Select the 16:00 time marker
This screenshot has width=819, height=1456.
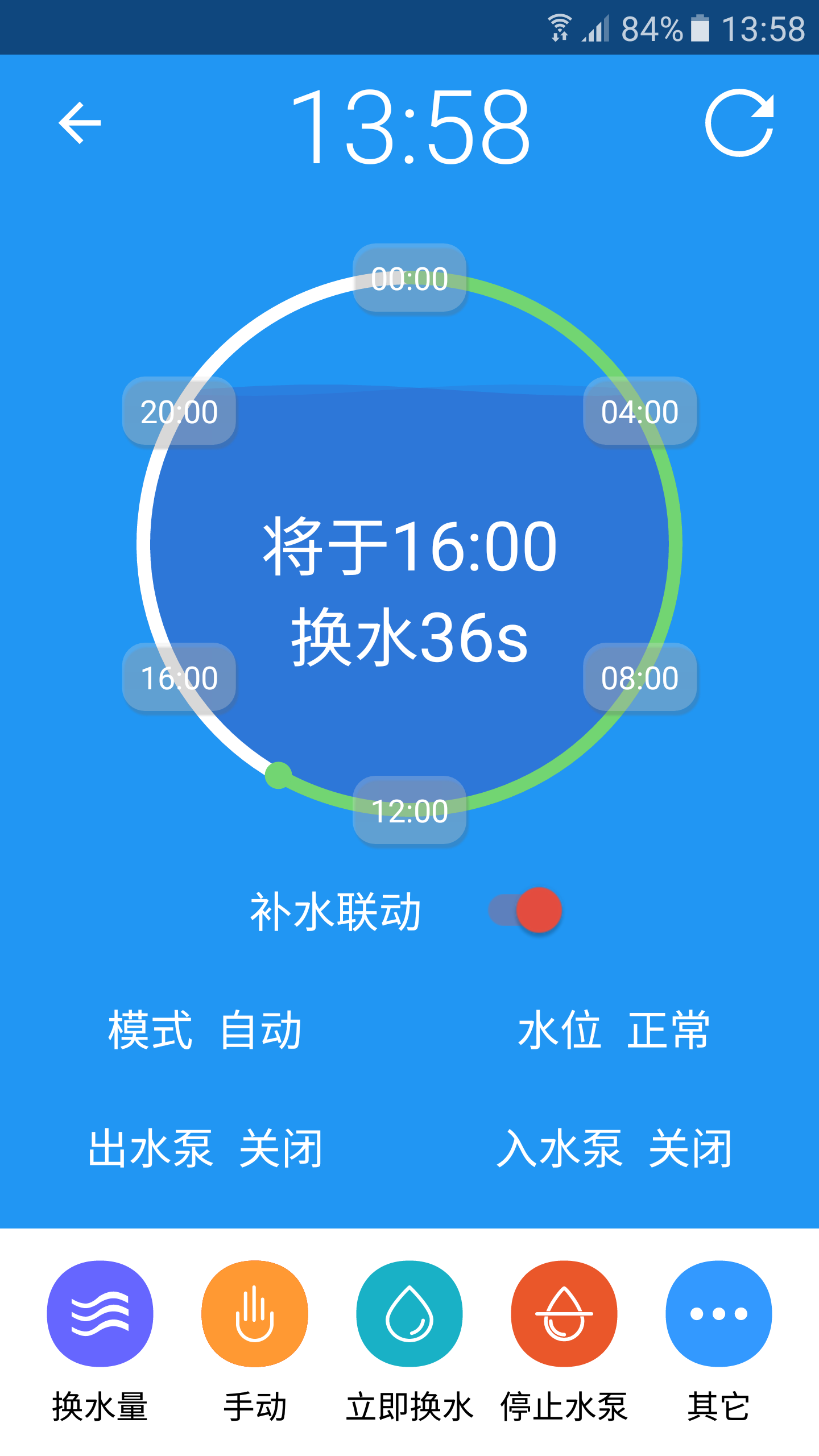click(x=179, y=677)
